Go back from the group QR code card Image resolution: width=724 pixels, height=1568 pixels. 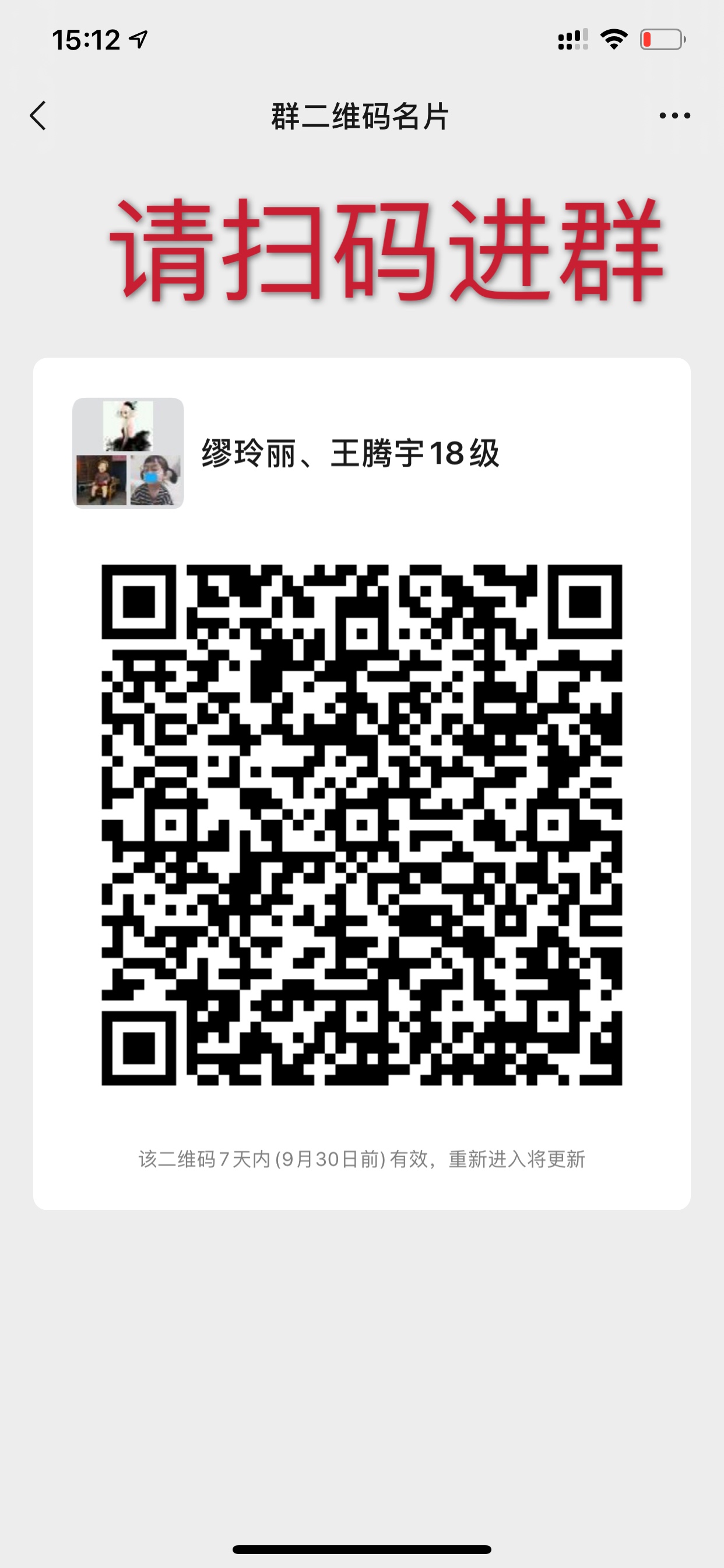point(38,116)
